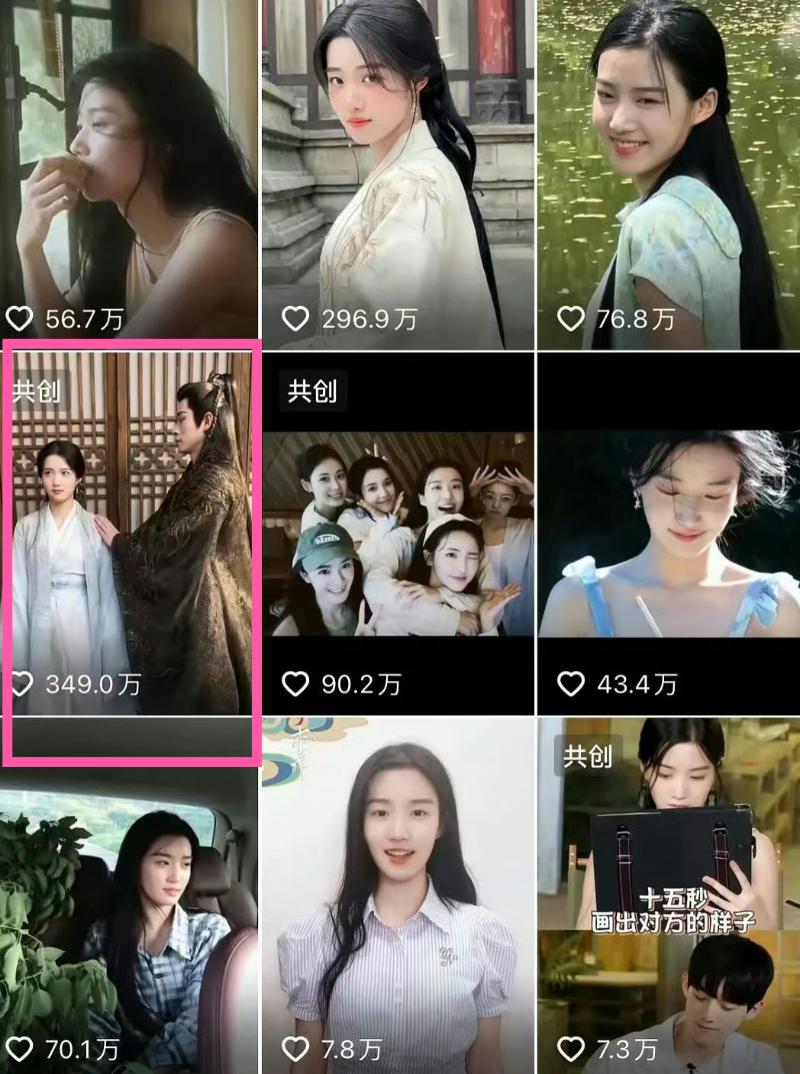Image resolution: width=800 pixels, height=1074 pixels.
Task: Open the 十五秒画出对方的样子 video
Action: [x=668, y=900]
